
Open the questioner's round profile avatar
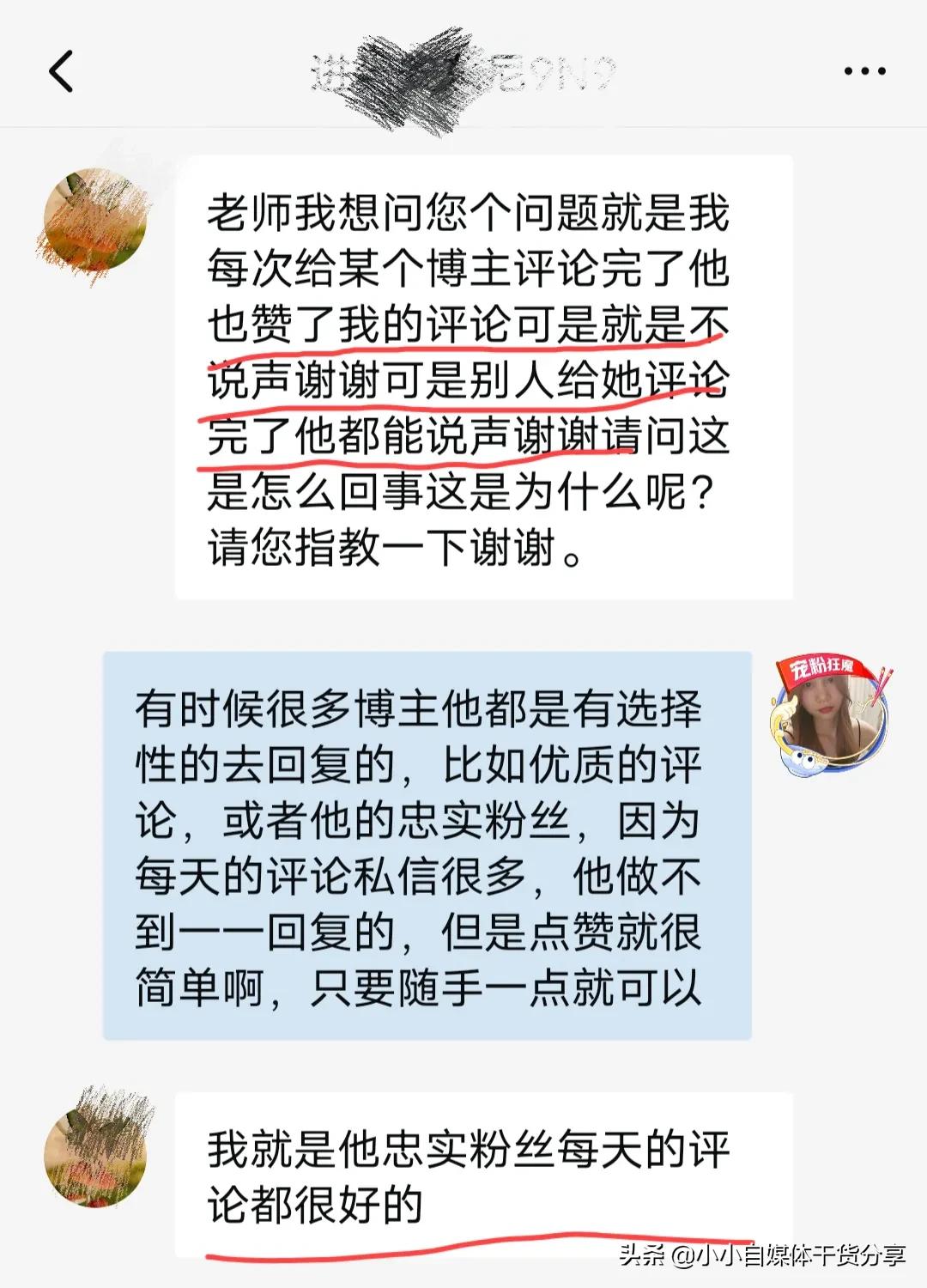pyautogui.click(x=97, y=217)
